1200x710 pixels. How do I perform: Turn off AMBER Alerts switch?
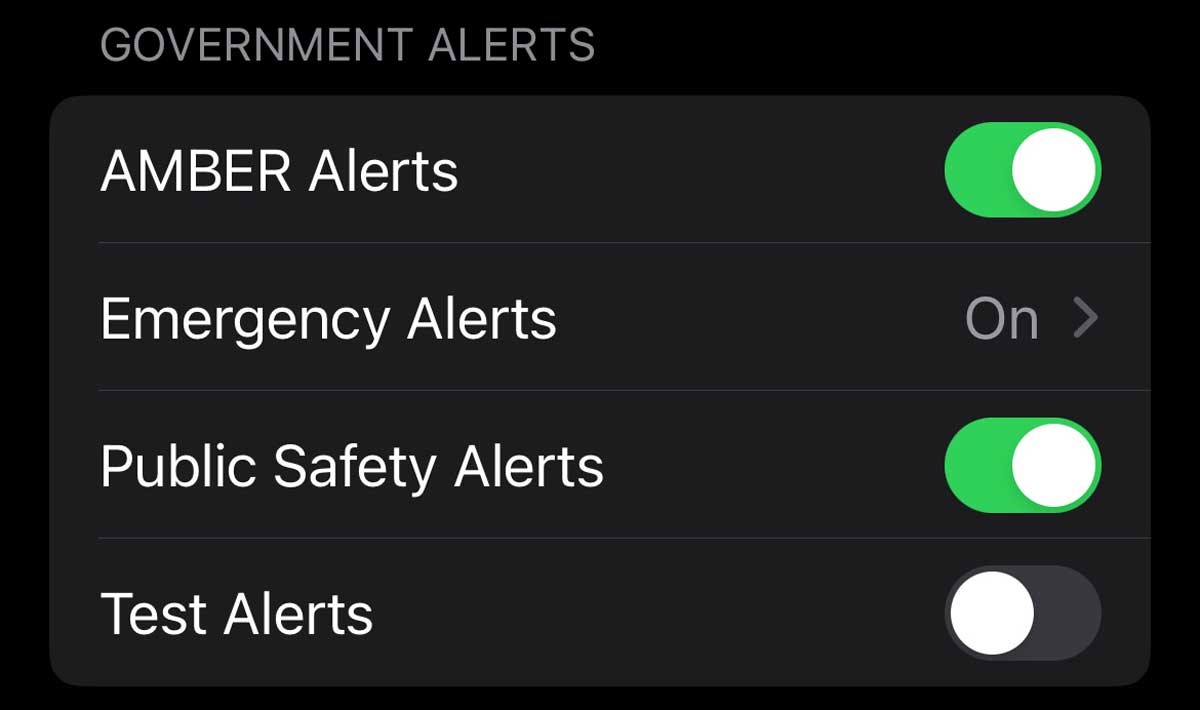[x=1022, y=170]
